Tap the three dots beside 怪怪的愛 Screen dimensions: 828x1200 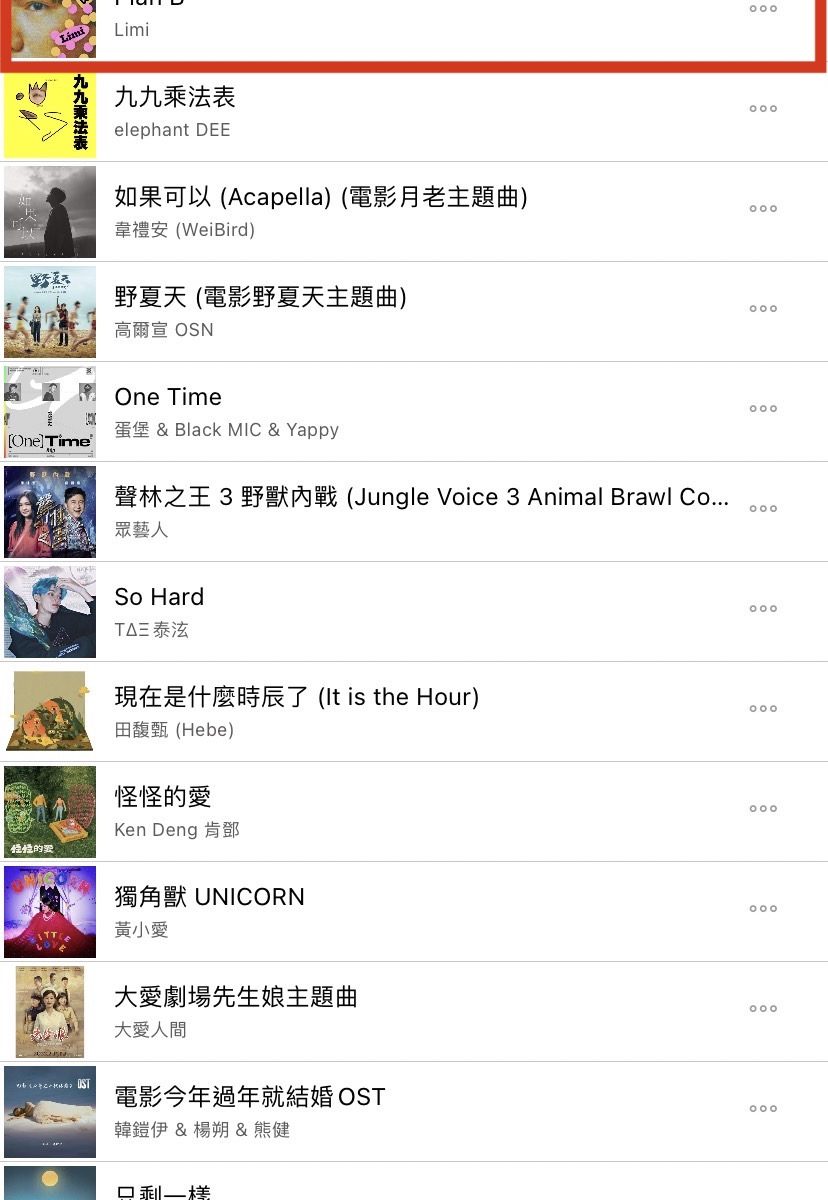[763, 809]
